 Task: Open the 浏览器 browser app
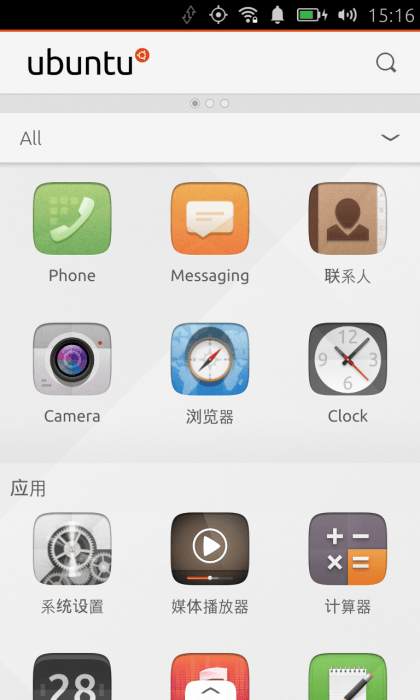210,359
